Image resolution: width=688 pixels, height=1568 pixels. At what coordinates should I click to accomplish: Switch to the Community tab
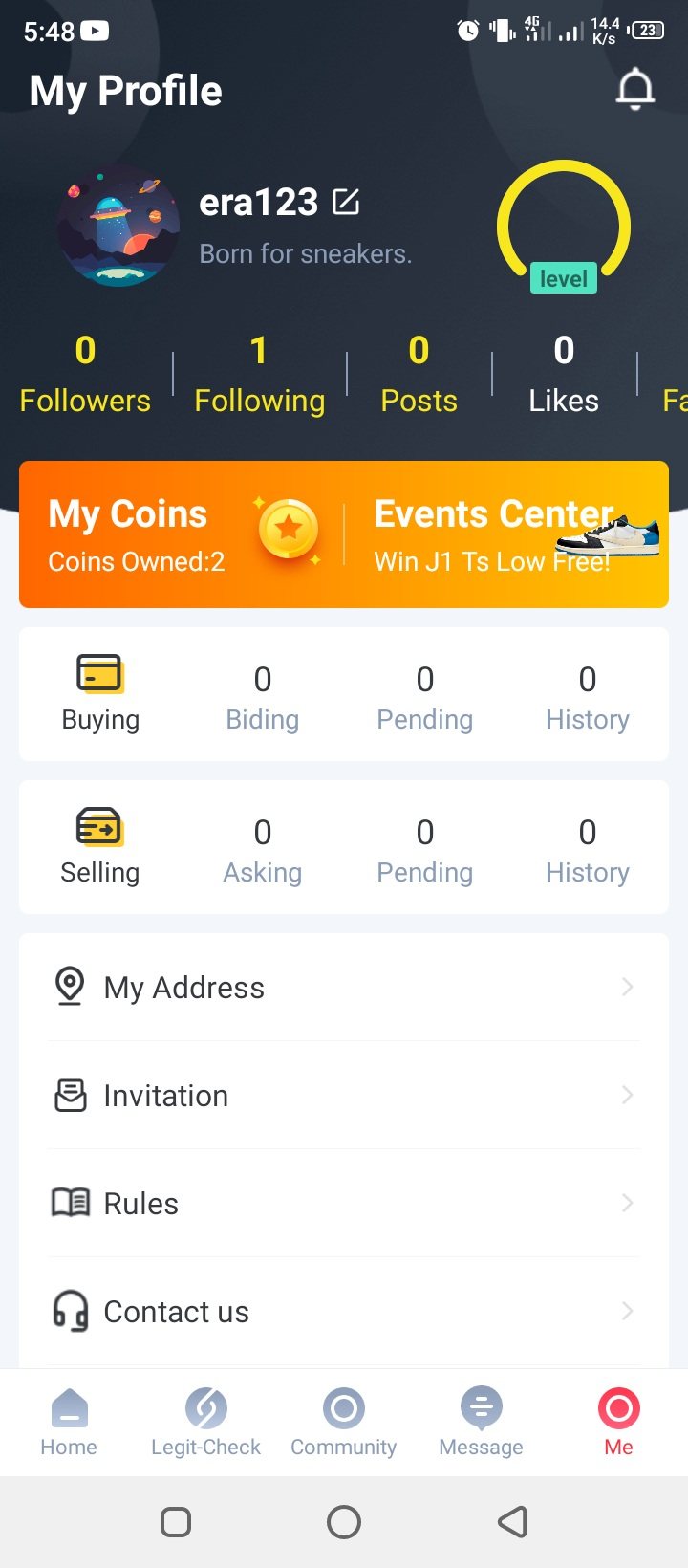[344, 1423]
